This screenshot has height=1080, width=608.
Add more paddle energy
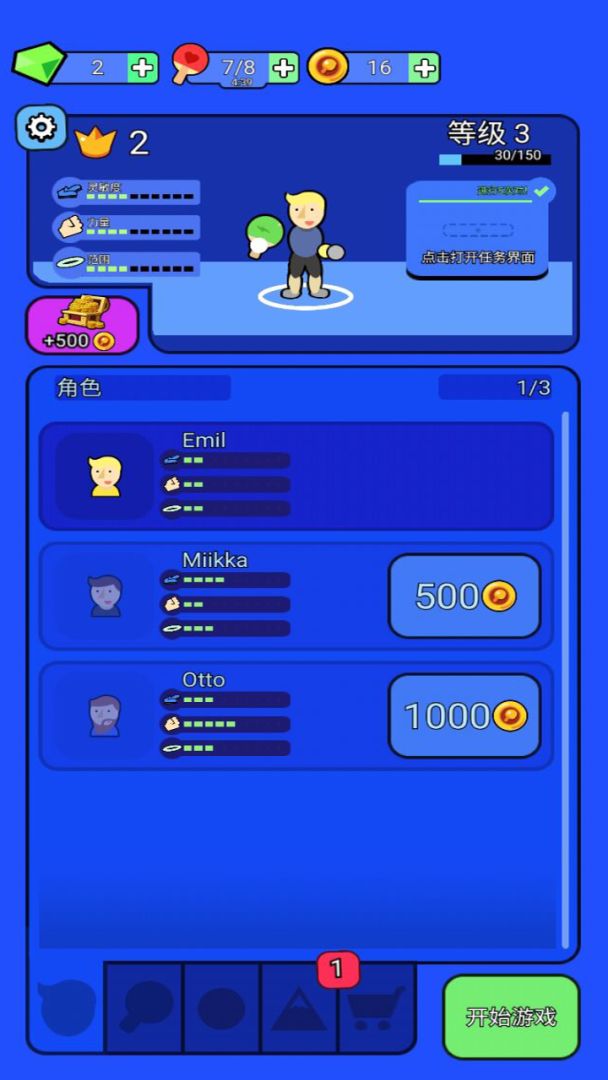284,68
